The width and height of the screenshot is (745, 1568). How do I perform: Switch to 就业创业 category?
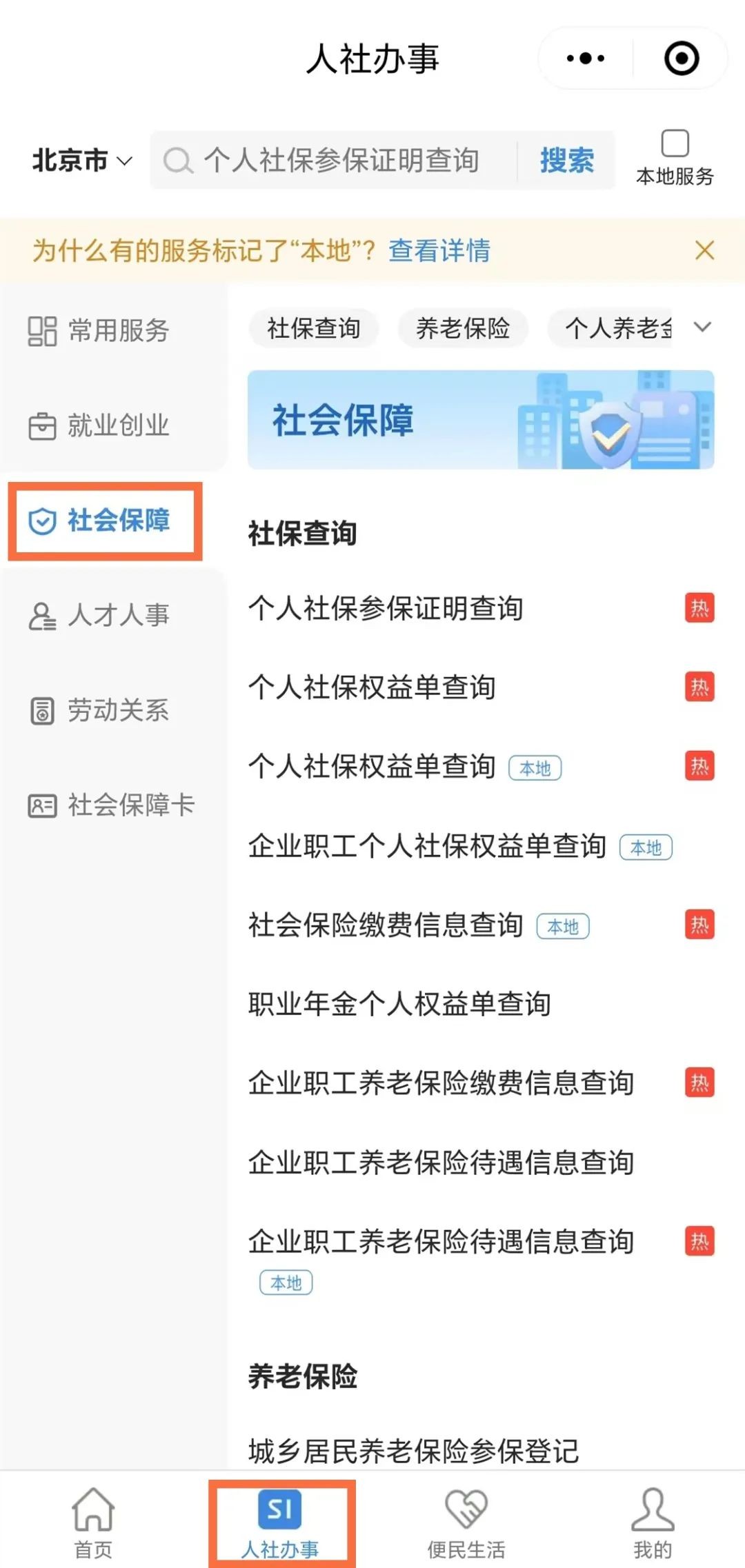[100, 425]
